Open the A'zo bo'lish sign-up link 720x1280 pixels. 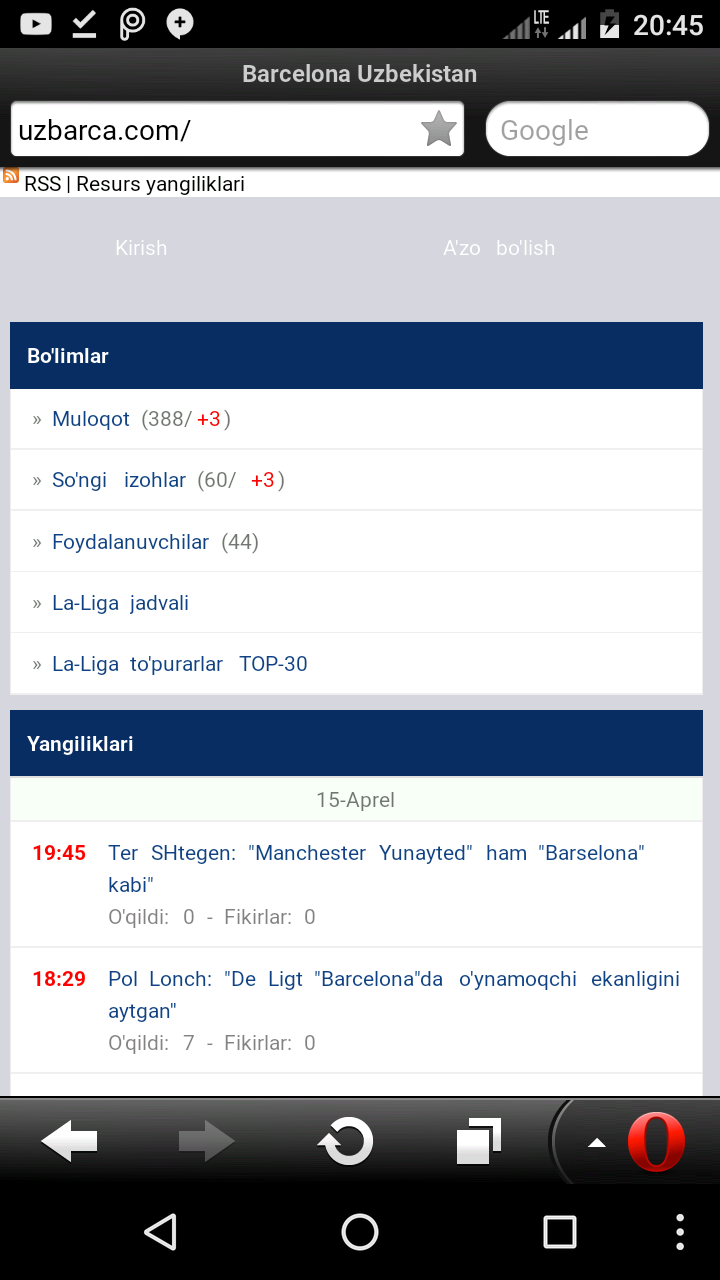(498, 248)
